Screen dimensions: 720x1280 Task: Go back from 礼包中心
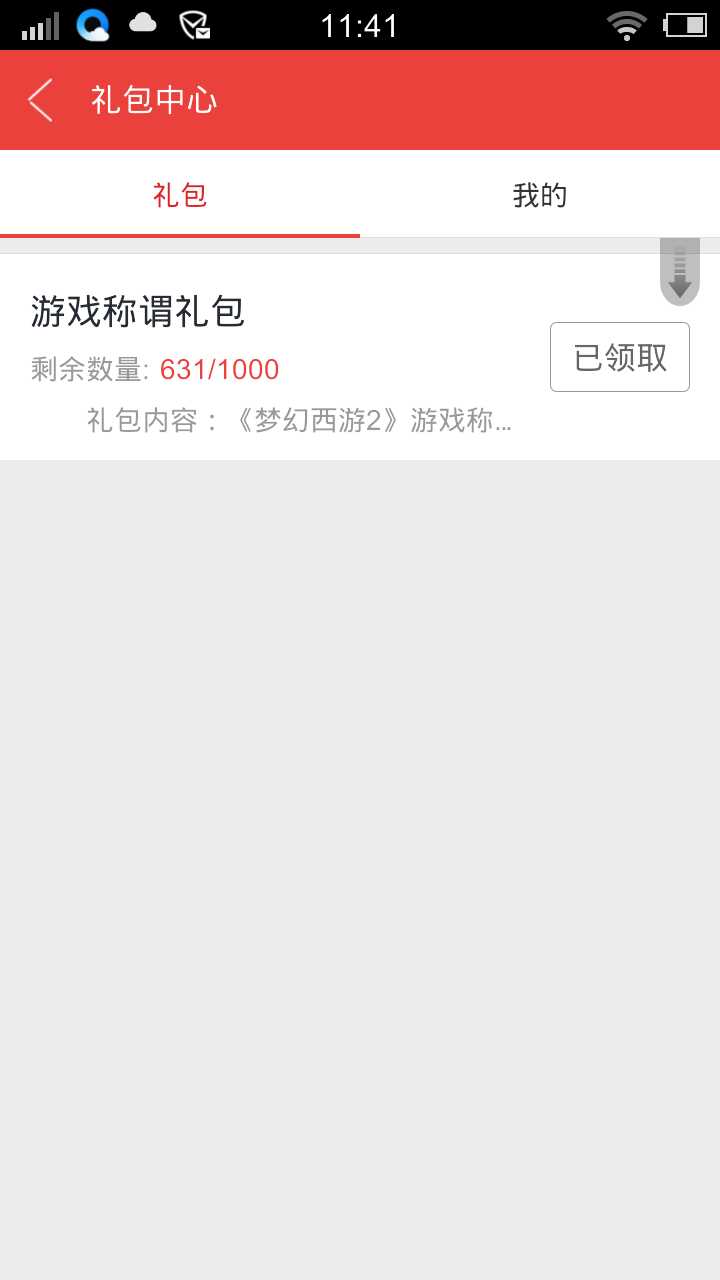[41, 100]
